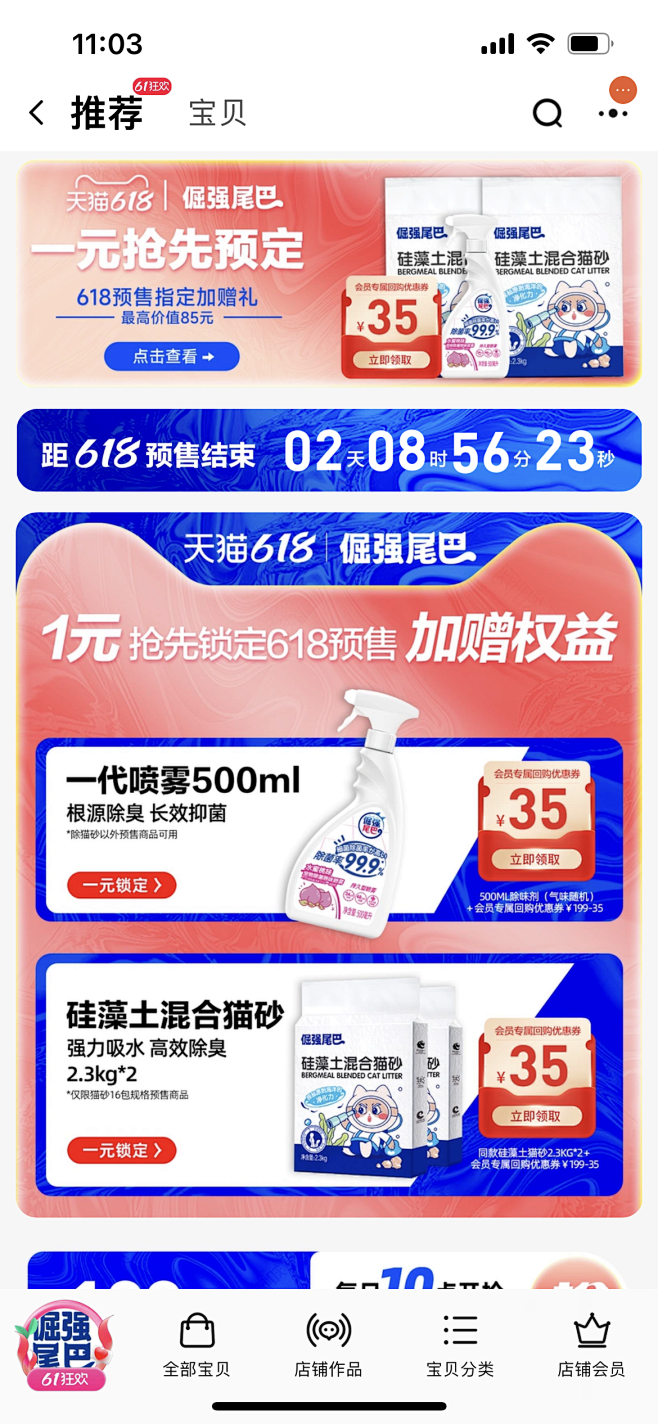Switch to the 宝贝 tab
Image resolution: width=658 pixels, height=1424 pixels.
click(217, 113)
